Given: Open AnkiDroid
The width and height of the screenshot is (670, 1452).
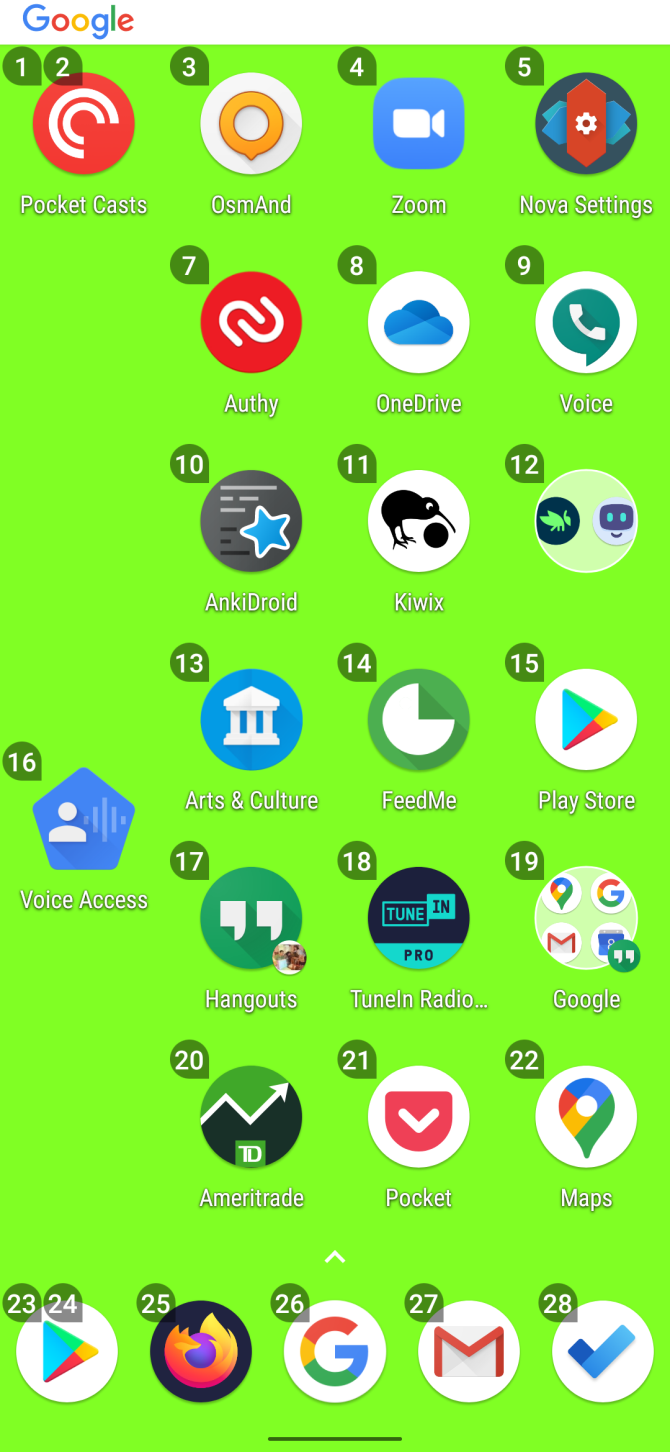Looking at the screenshot, I should (251, 521).
